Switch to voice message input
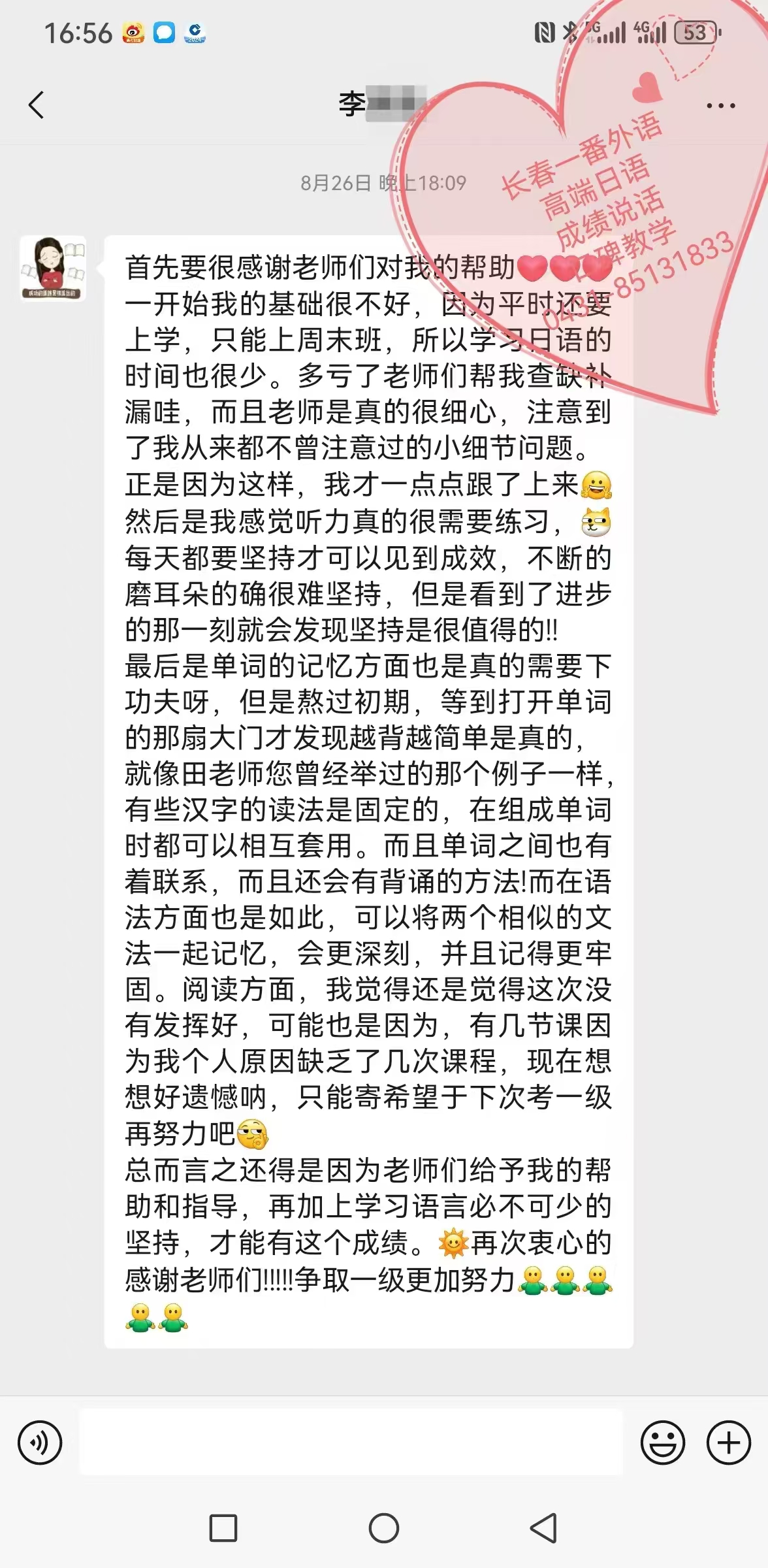 [40, 1442]
